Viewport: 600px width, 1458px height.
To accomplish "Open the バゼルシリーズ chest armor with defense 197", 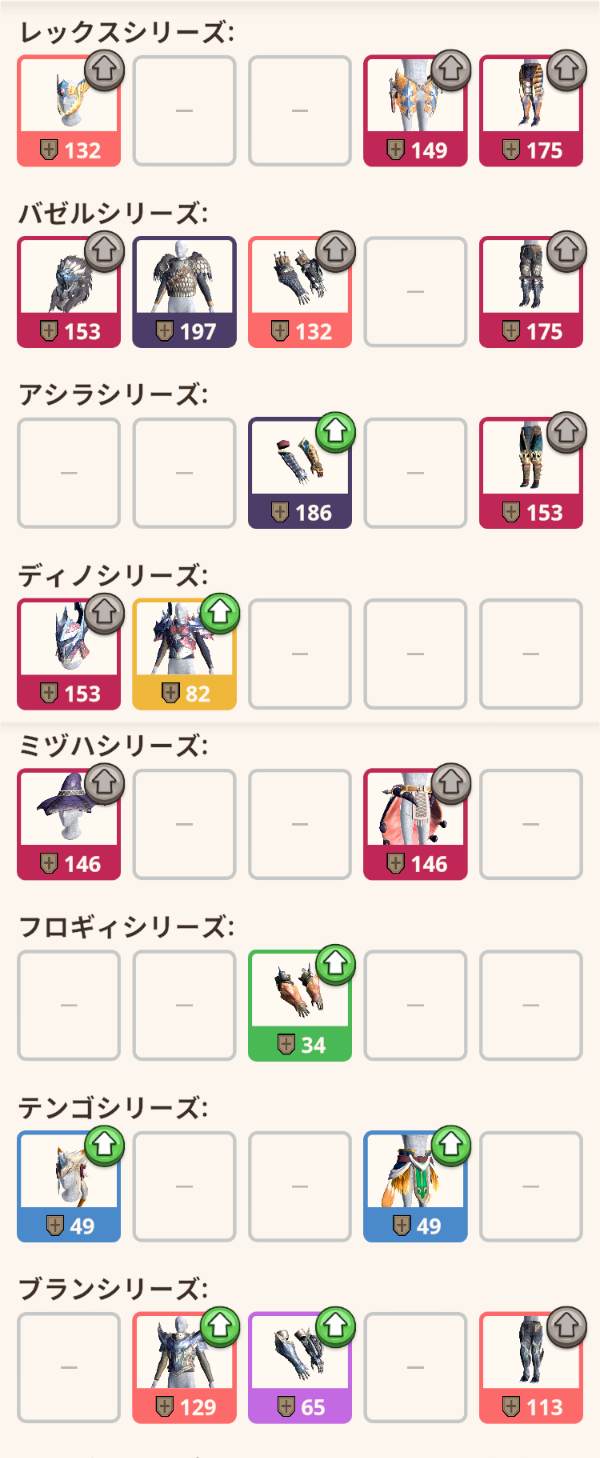I will [184, 292].
